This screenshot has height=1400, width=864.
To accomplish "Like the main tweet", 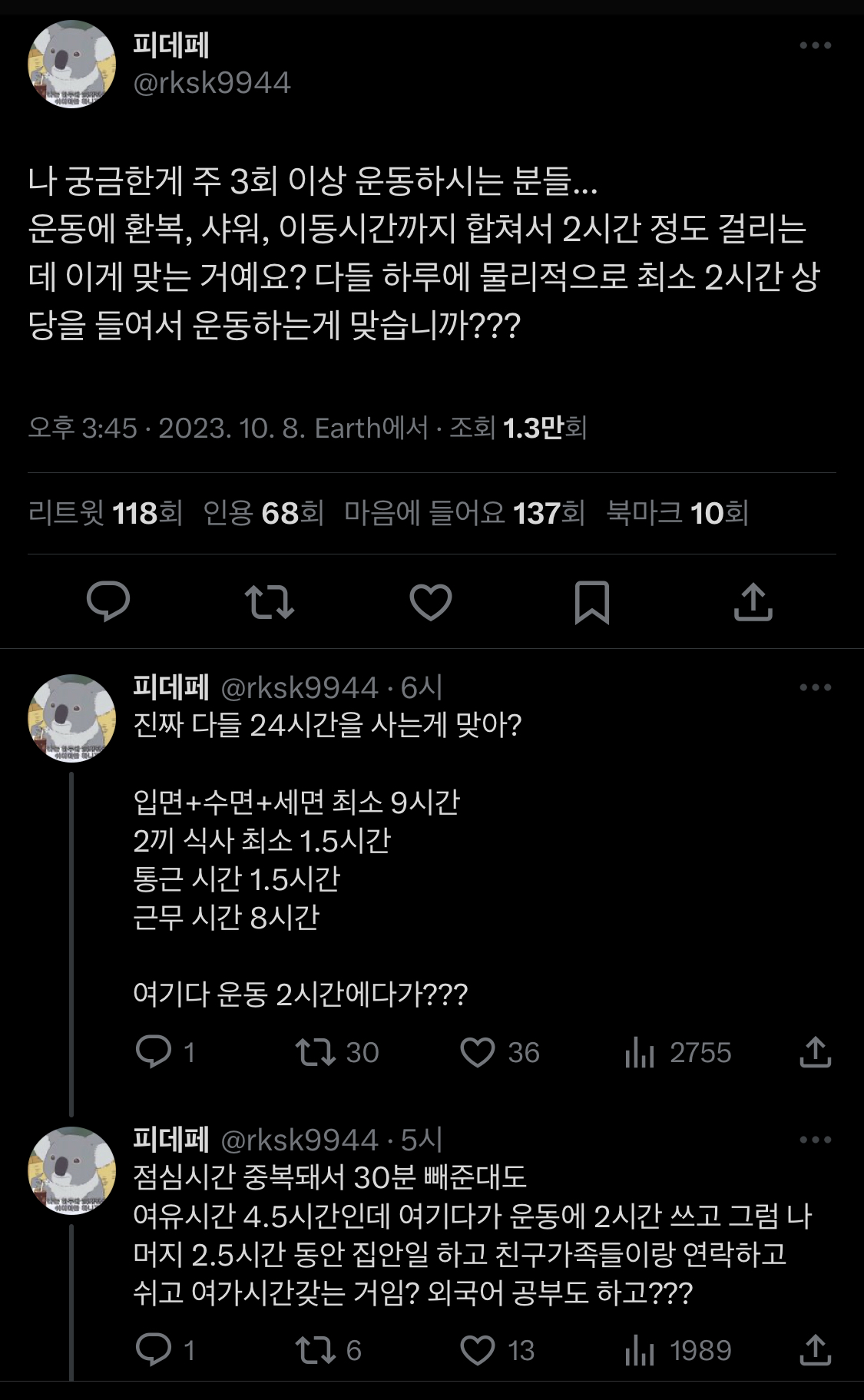I will [431, 601].
